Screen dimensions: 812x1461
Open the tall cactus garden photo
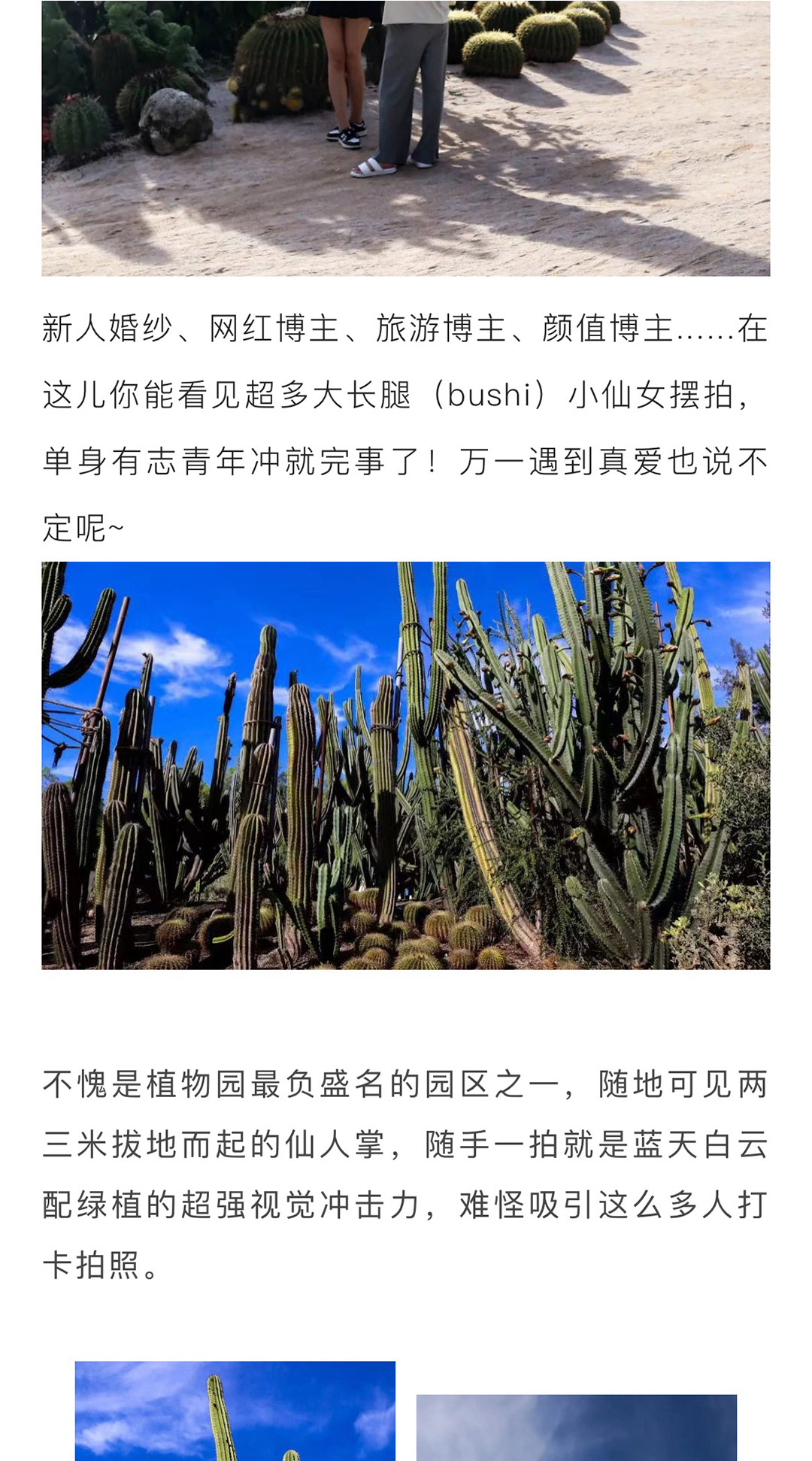pyautogui.click(x=406, y=765)
